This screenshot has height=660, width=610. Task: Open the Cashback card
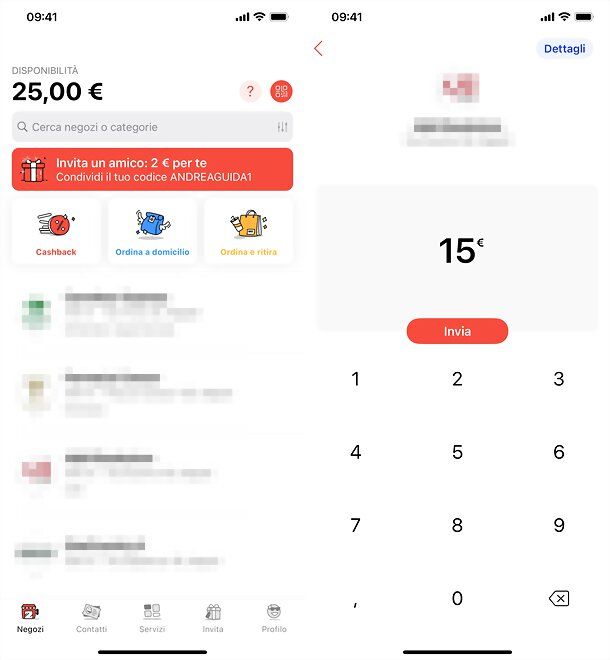tap(56, 231)
